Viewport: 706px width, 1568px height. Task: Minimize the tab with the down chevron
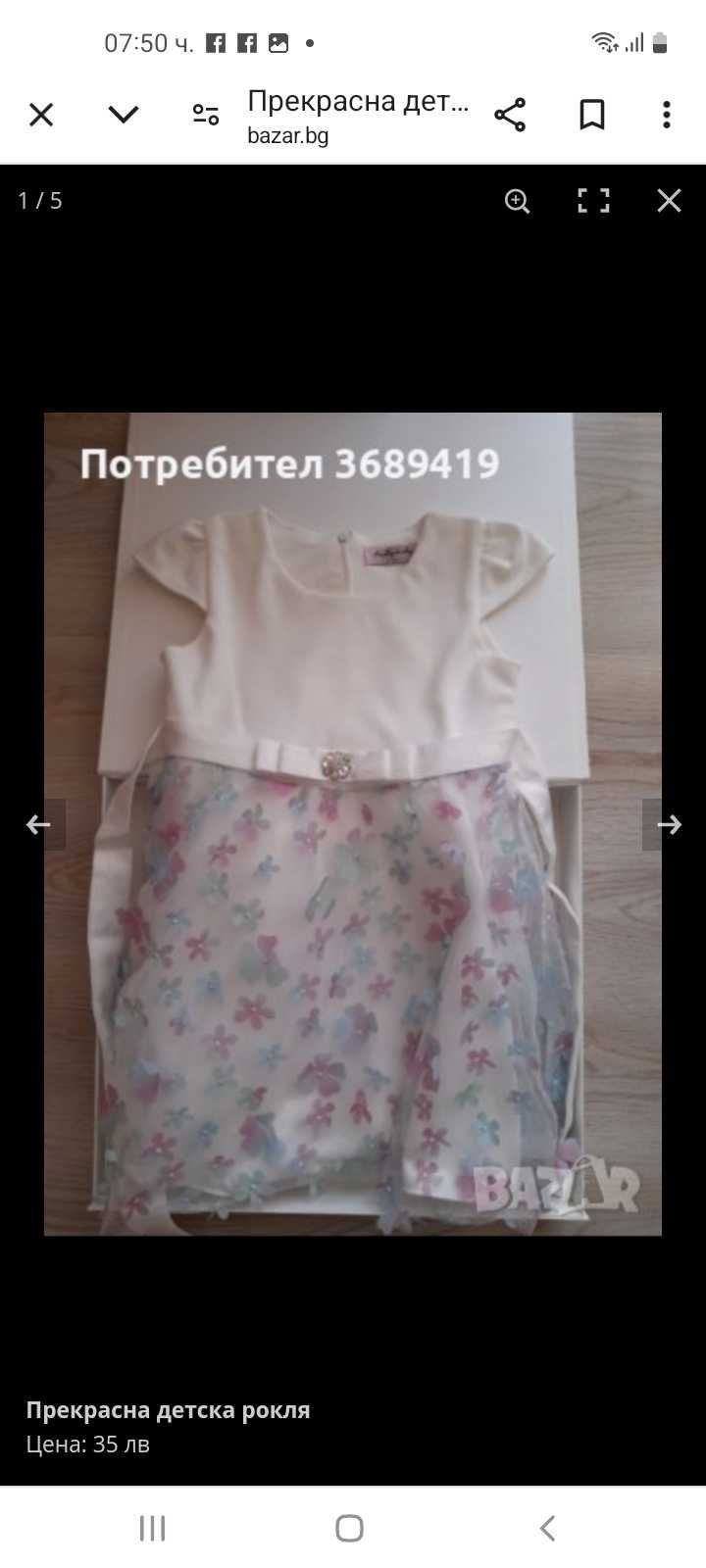point(124,116)
